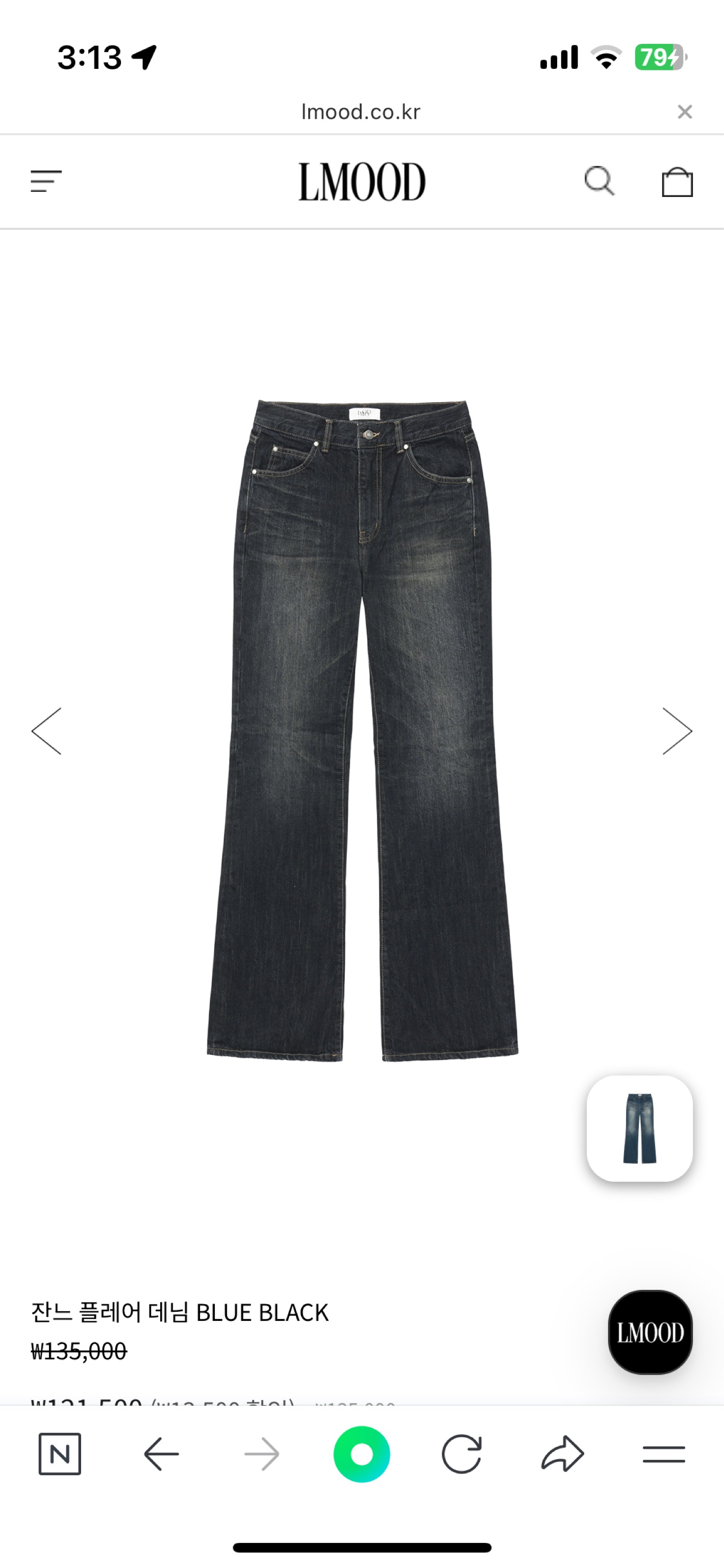The image size is (724, 1568).
Task: Tap the green circle button in toolbar
Action: [x=361, y=1454]
